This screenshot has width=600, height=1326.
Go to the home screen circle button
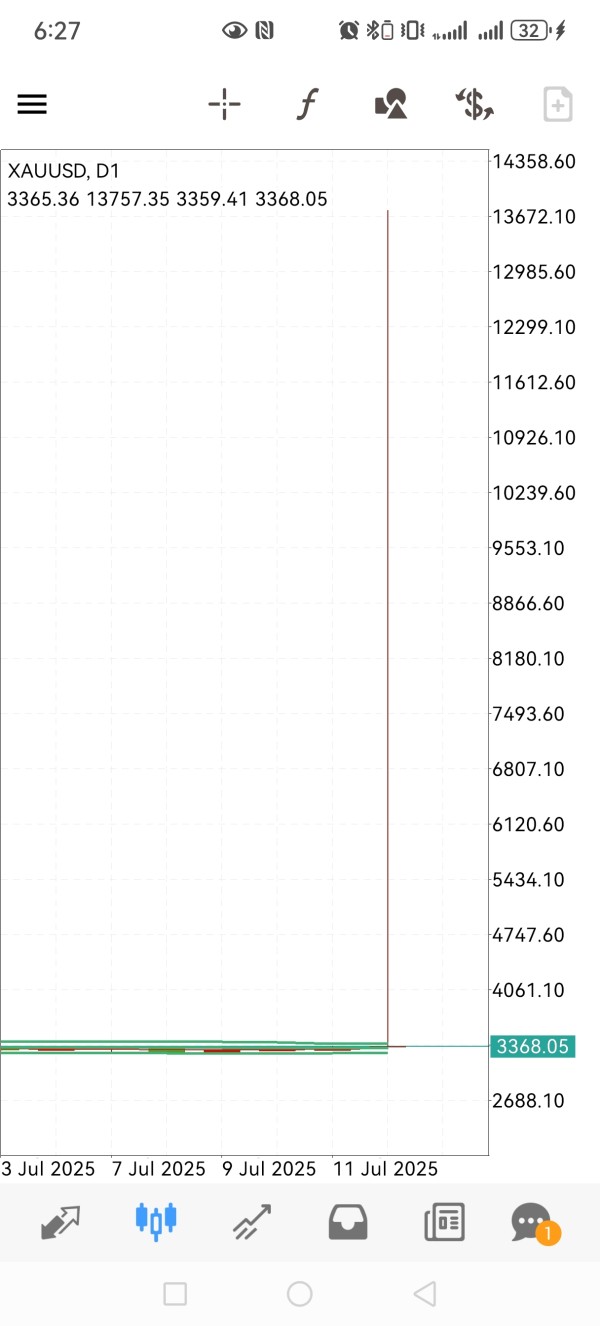click(x=300, y=1294)
